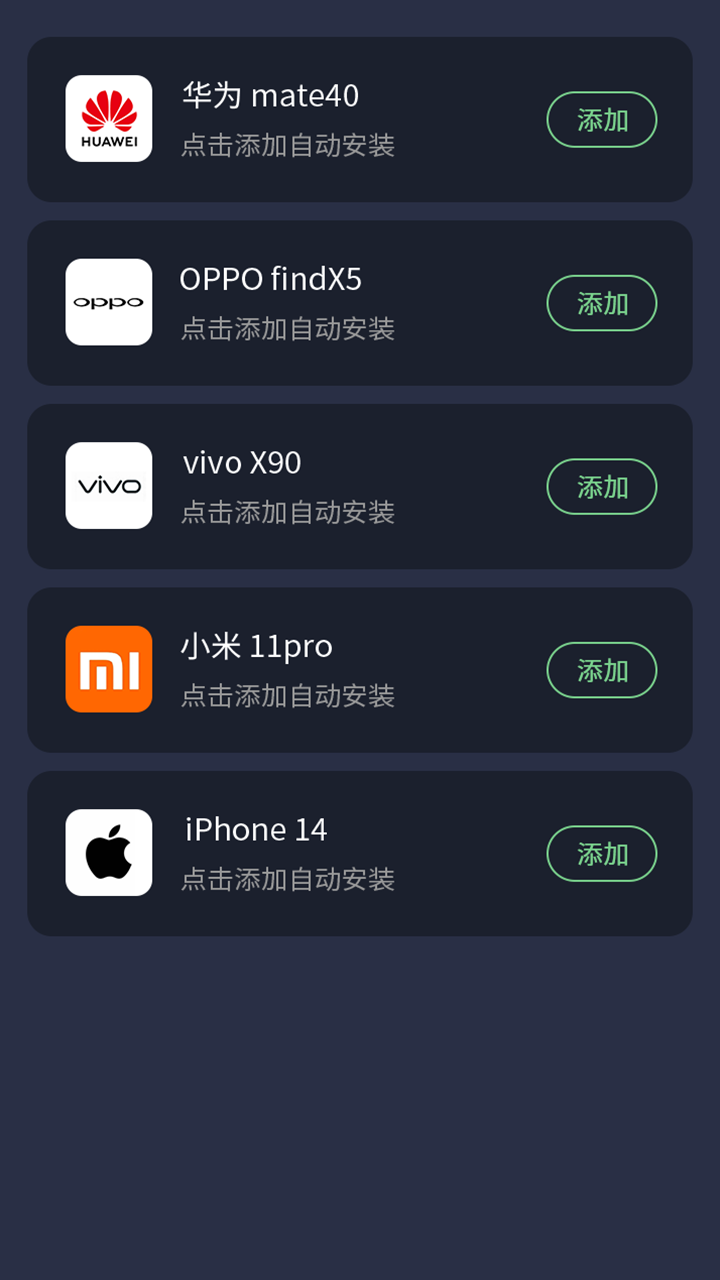Click the OPPO logo icon
The image size is (720, 1280).
108,302
